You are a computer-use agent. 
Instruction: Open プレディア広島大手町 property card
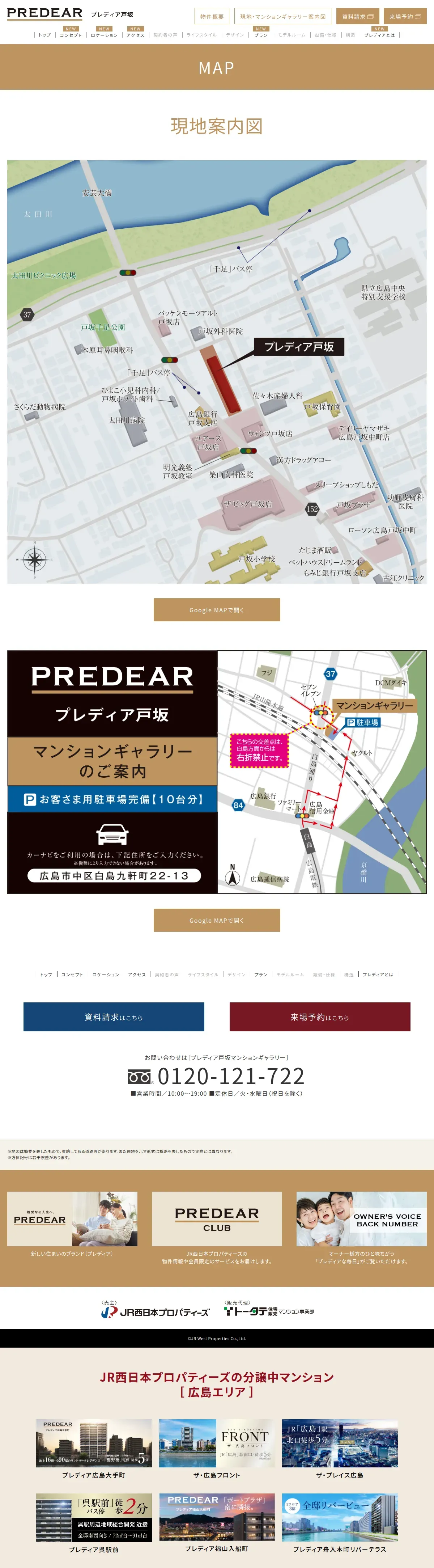94,1449
